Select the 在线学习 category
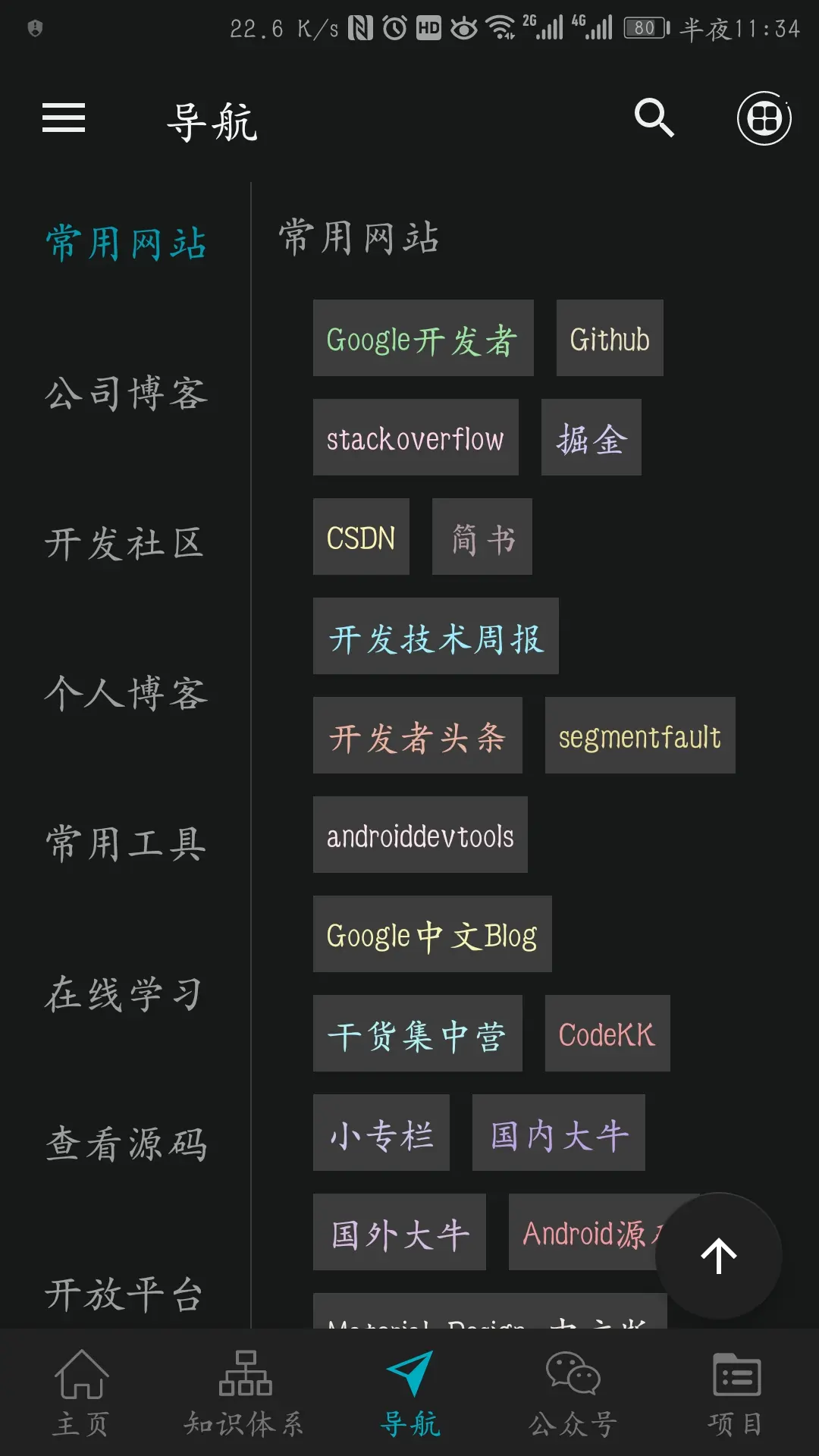This screenshot has width=819, height=1456. pyautogui.click(x=126, y=995)
